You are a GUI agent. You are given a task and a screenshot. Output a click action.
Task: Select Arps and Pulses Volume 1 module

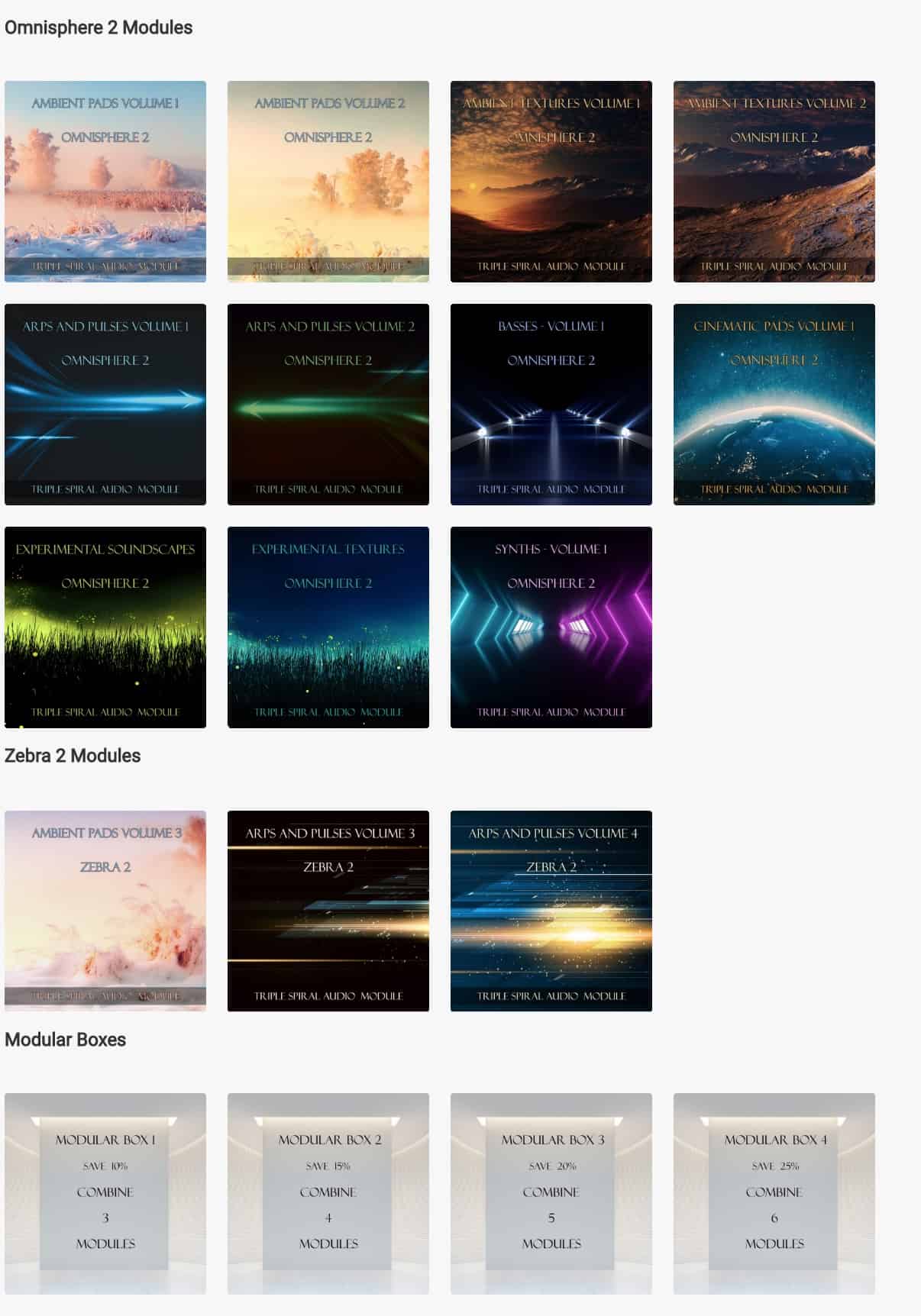pyautogui.click(x=105, y=405)
